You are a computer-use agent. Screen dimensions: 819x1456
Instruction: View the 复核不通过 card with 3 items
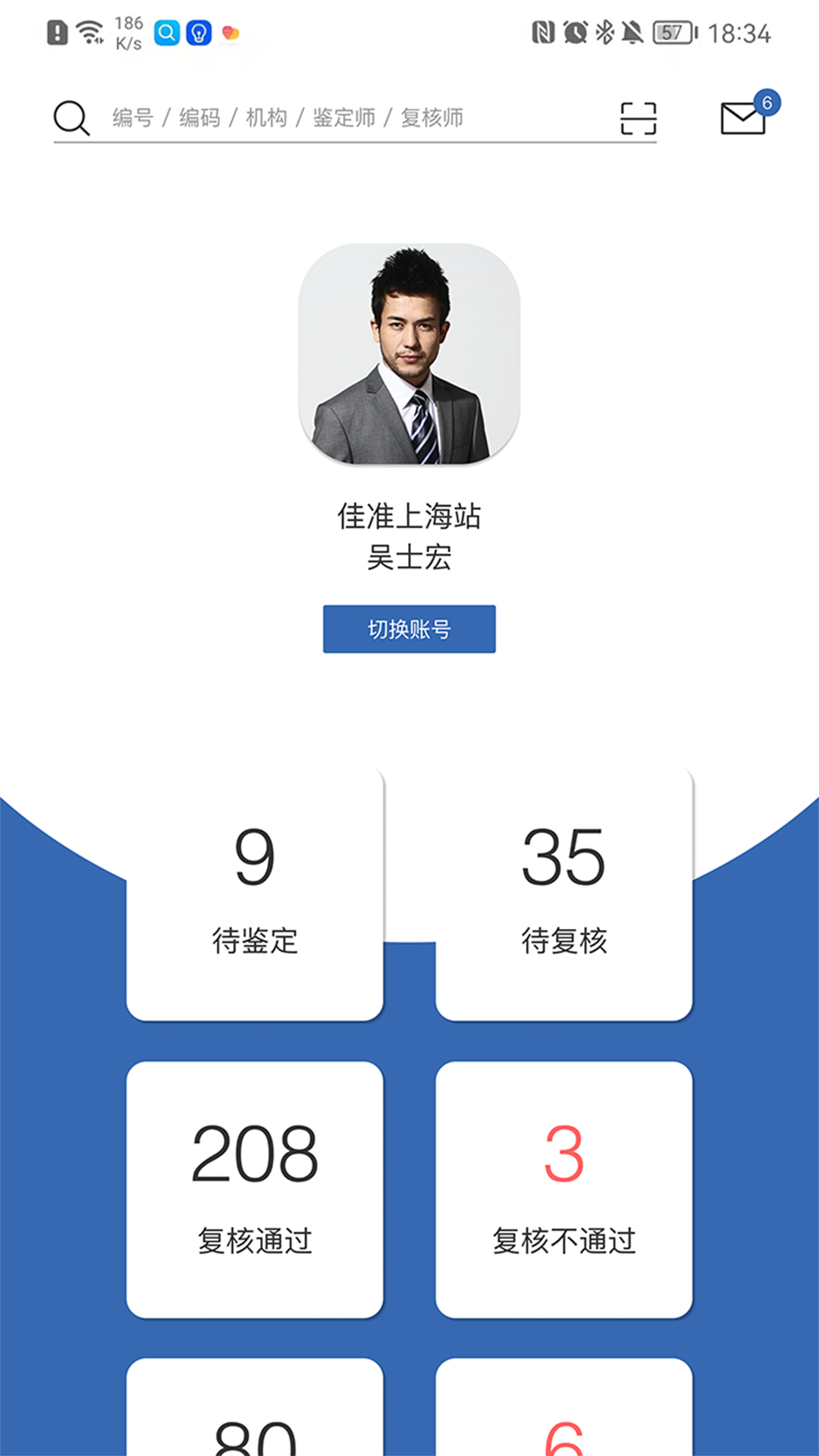pyautogui.click(x=563, y=1189)
